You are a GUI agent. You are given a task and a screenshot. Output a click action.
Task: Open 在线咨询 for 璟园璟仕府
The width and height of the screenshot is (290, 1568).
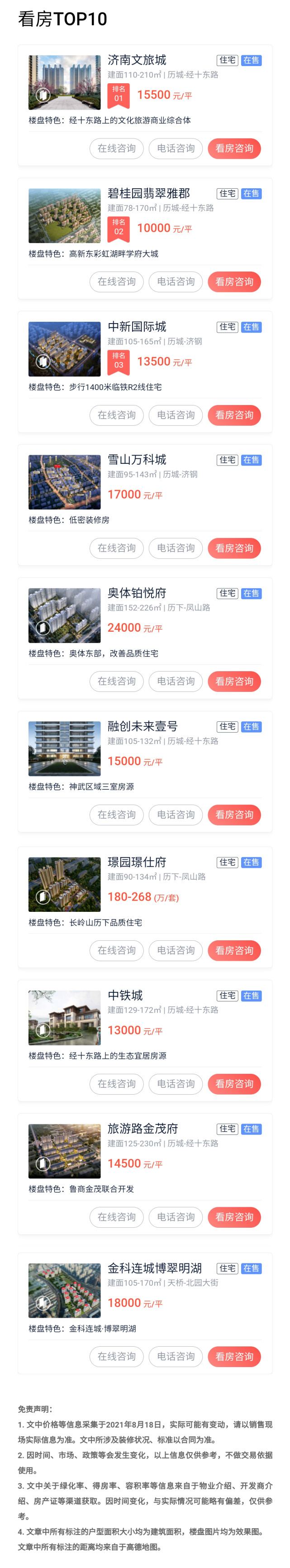click(x=117, y=951)
